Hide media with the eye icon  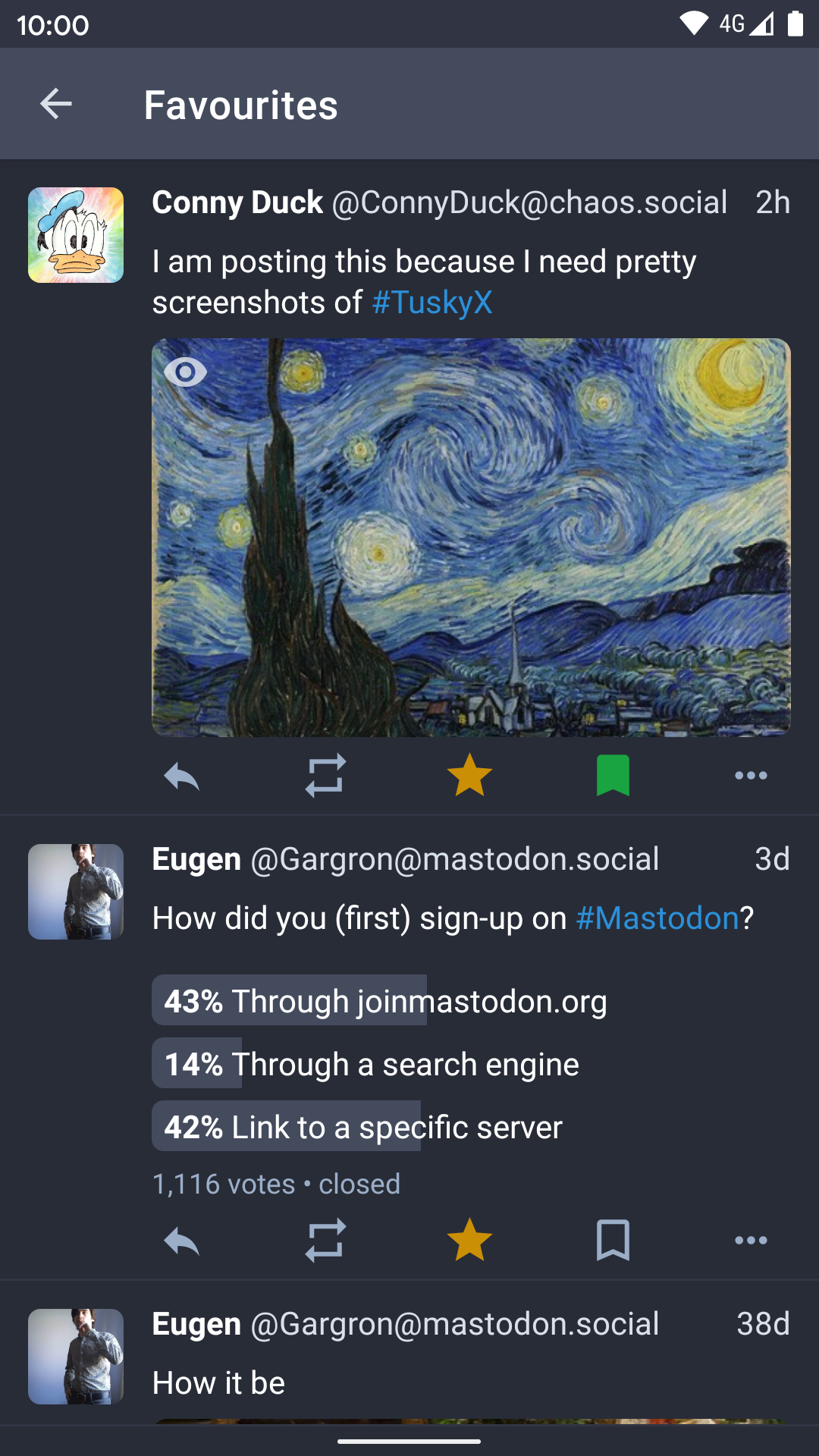[x=186, y=372]
